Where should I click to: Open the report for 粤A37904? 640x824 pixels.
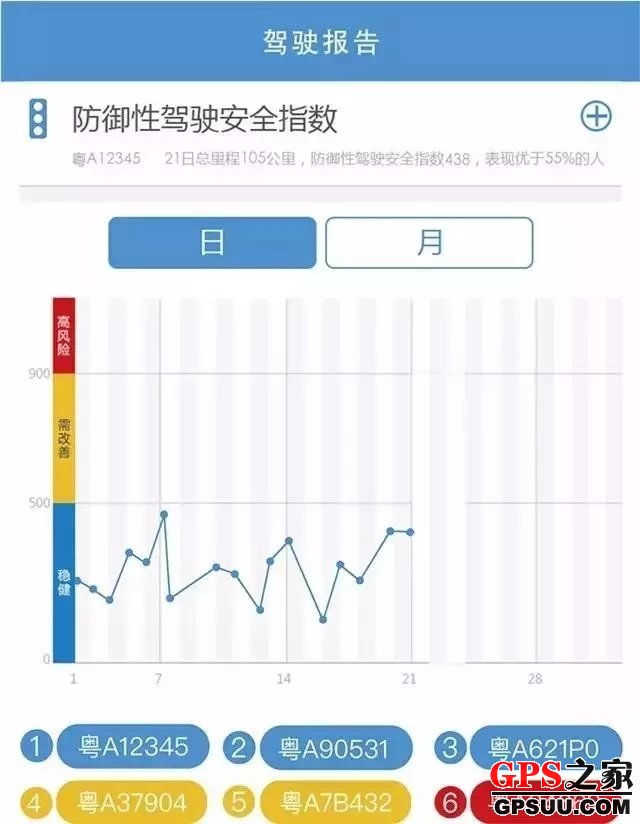(132, 802)
